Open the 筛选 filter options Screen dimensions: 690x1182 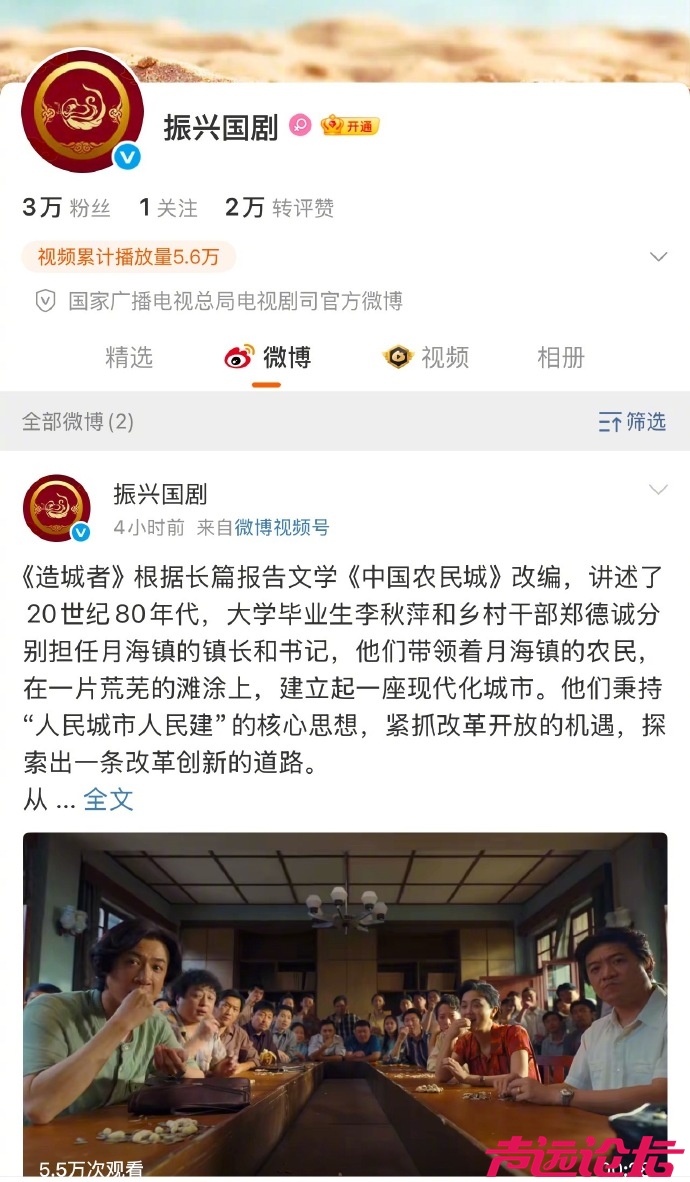tap(632, 422)
